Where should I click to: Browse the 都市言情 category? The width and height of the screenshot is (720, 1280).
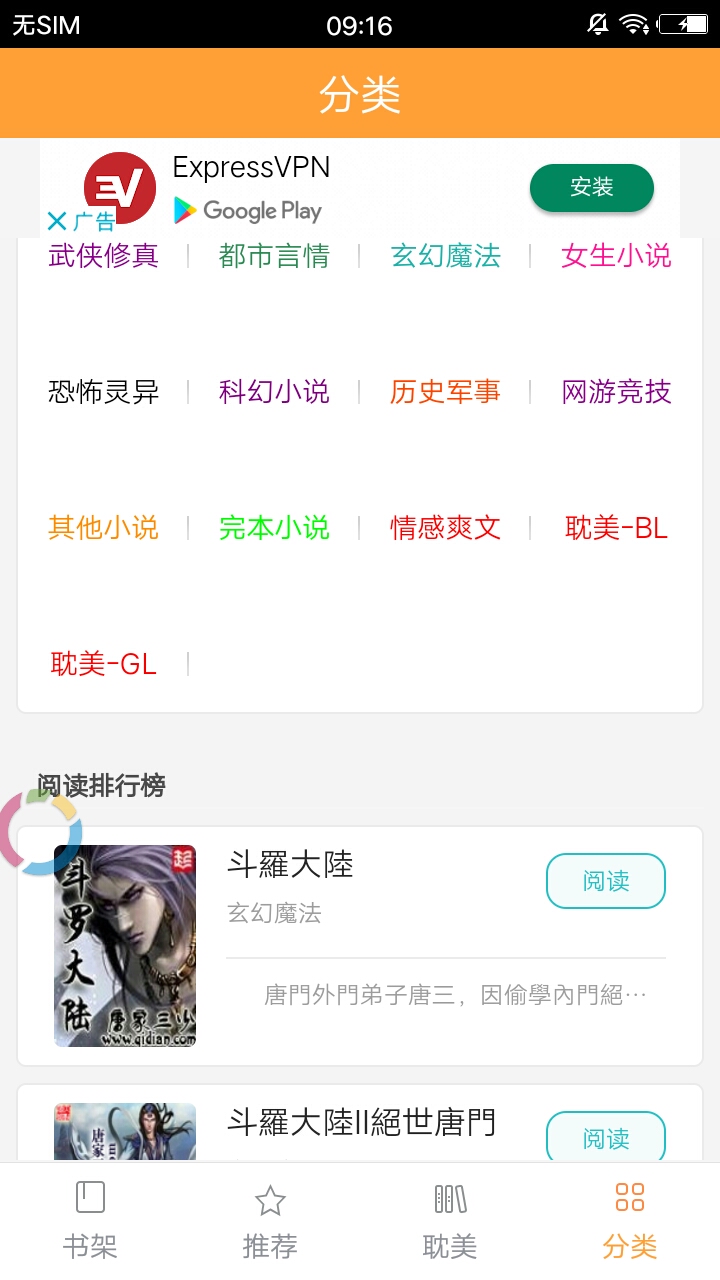[274, 256]
